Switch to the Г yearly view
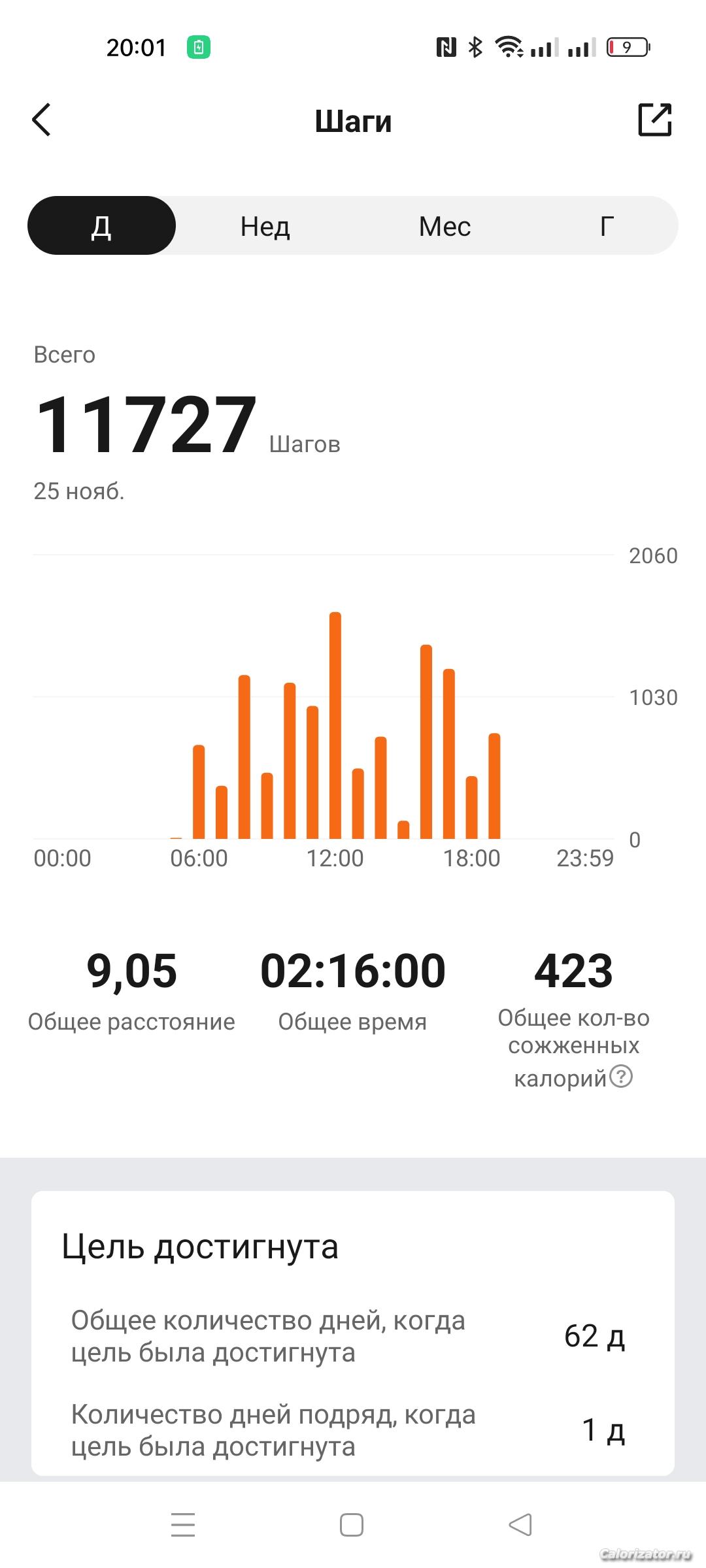The width and height of the screenshot is (706, 1568). pyautogui.click(x=607, y=226)
